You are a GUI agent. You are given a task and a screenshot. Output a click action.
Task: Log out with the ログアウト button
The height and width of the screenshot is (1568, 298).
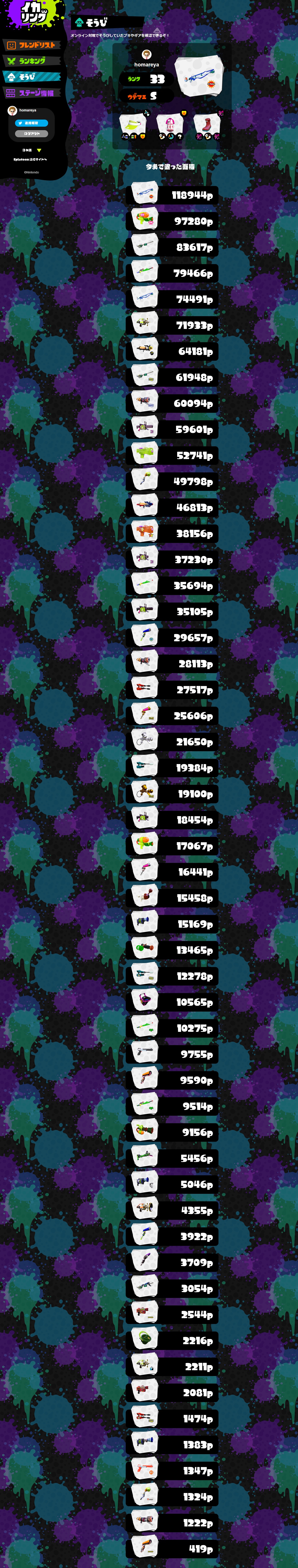[x=31, y=133]
